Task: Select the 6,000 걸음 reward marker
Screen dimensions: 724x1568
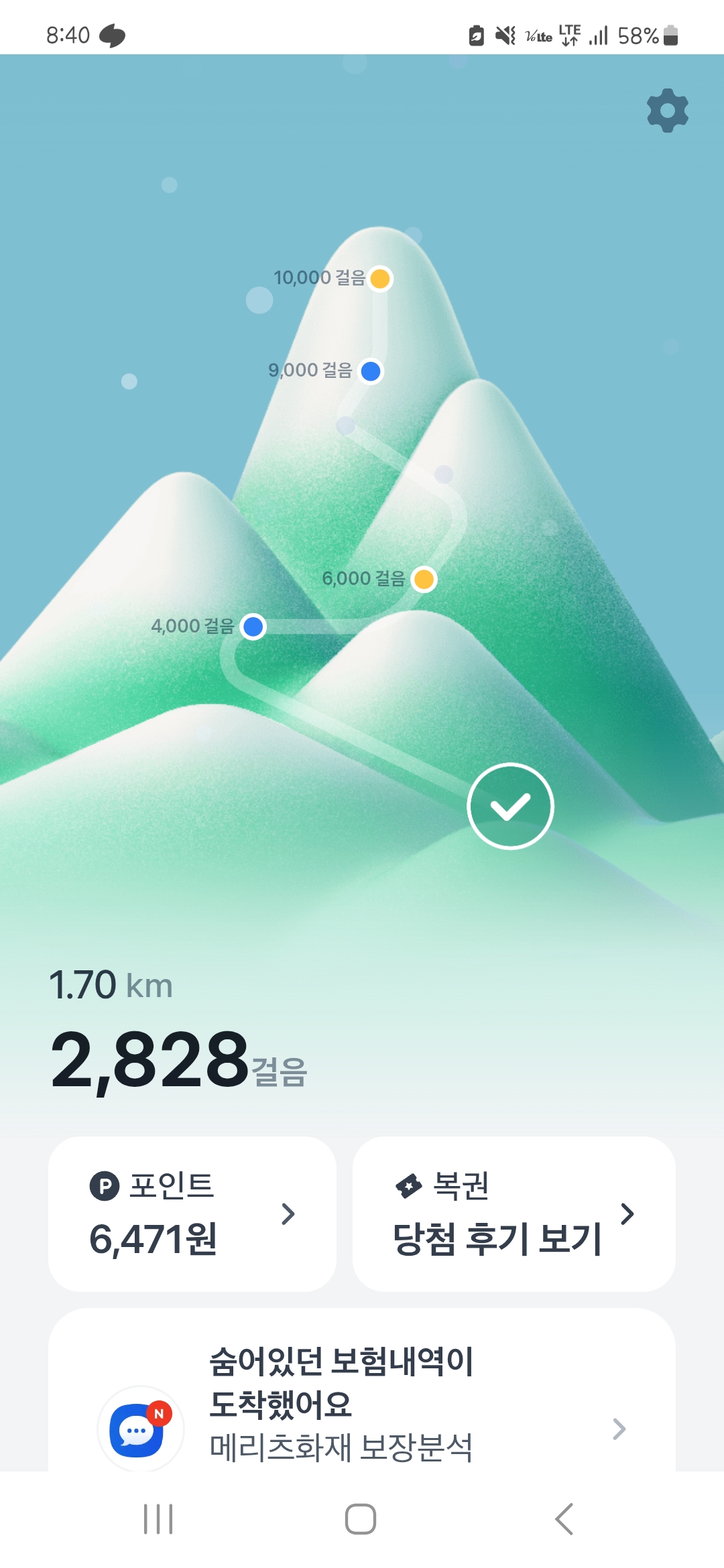Action: tap(424, 579)
